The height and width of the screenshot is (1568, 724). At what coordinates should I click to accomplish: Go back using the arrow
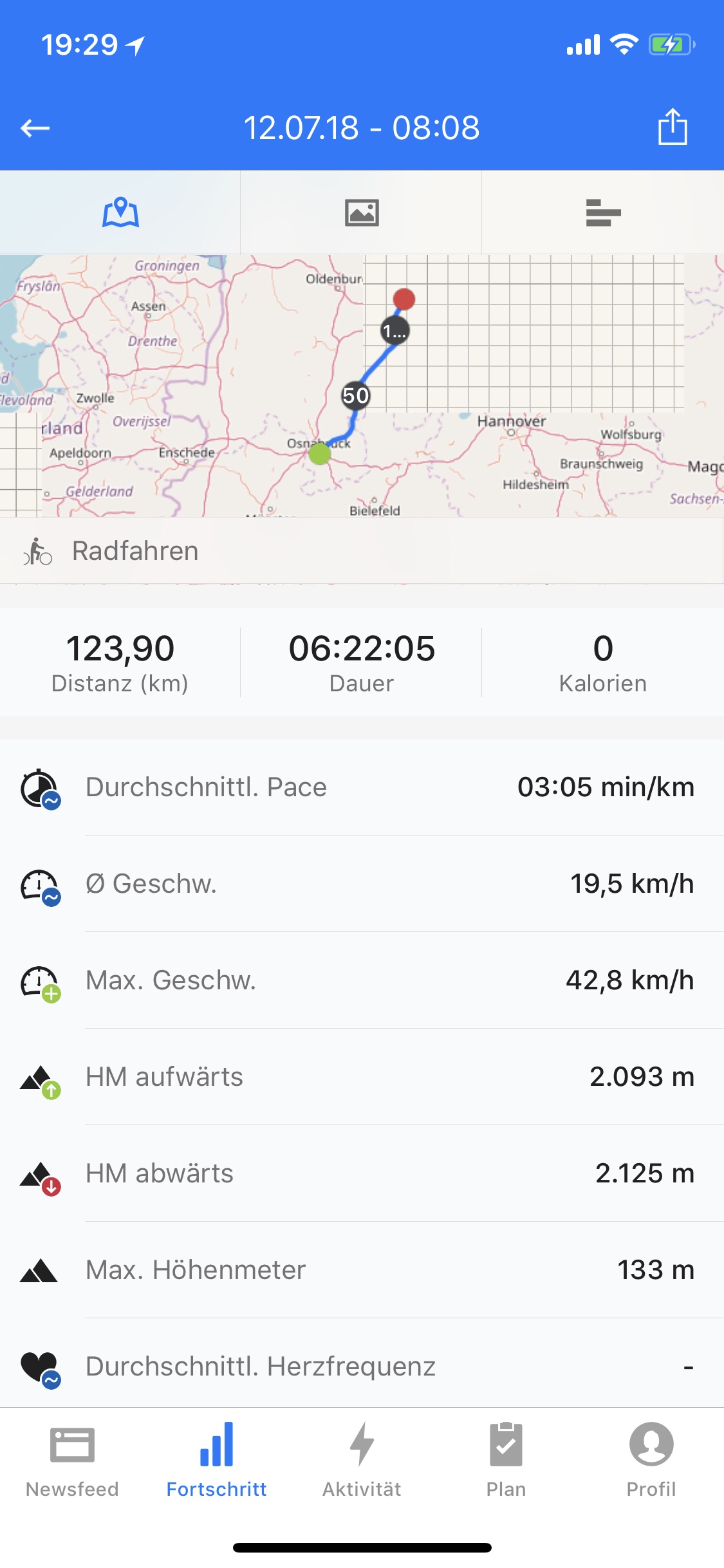click(35, 128)
